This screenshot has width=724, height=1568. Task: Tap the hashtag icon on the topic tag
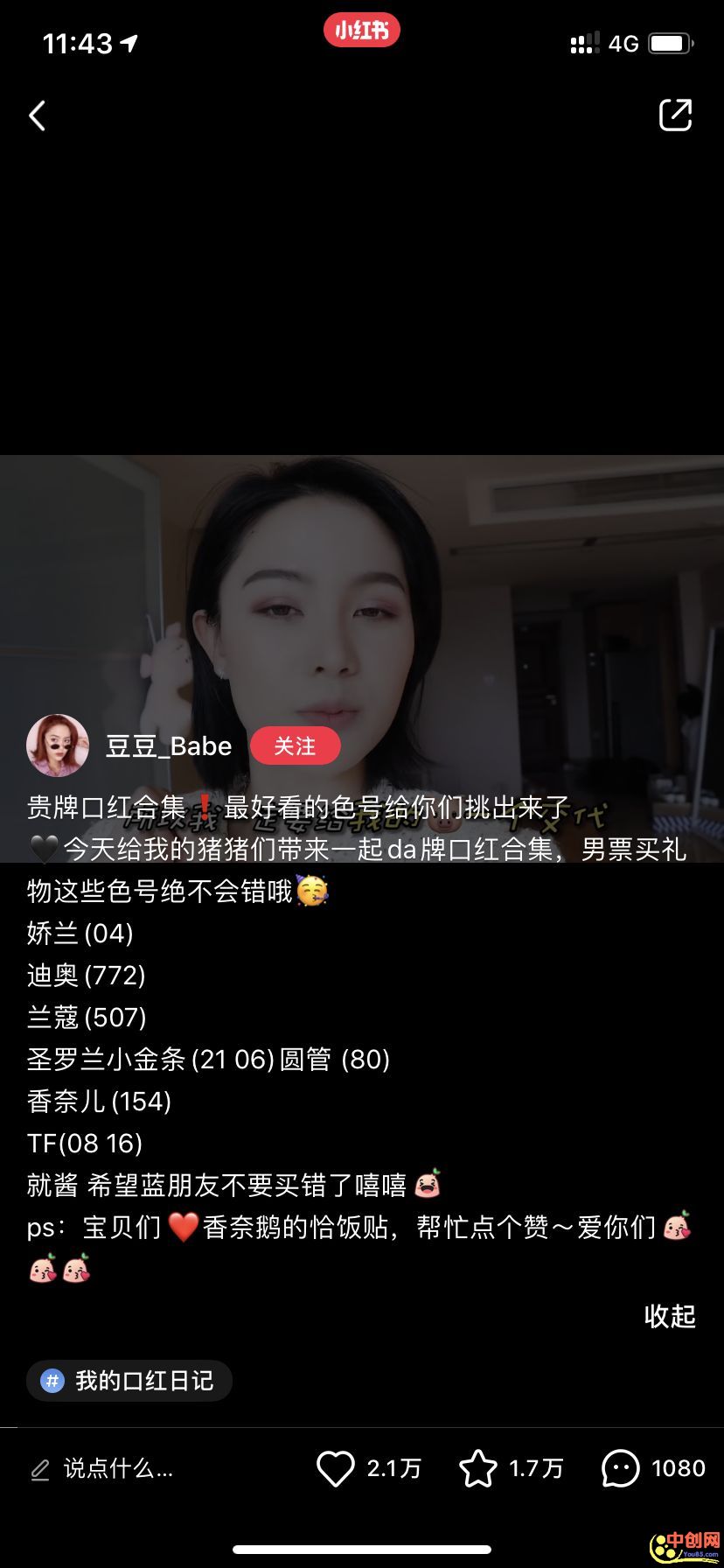tap(52, 1381)
